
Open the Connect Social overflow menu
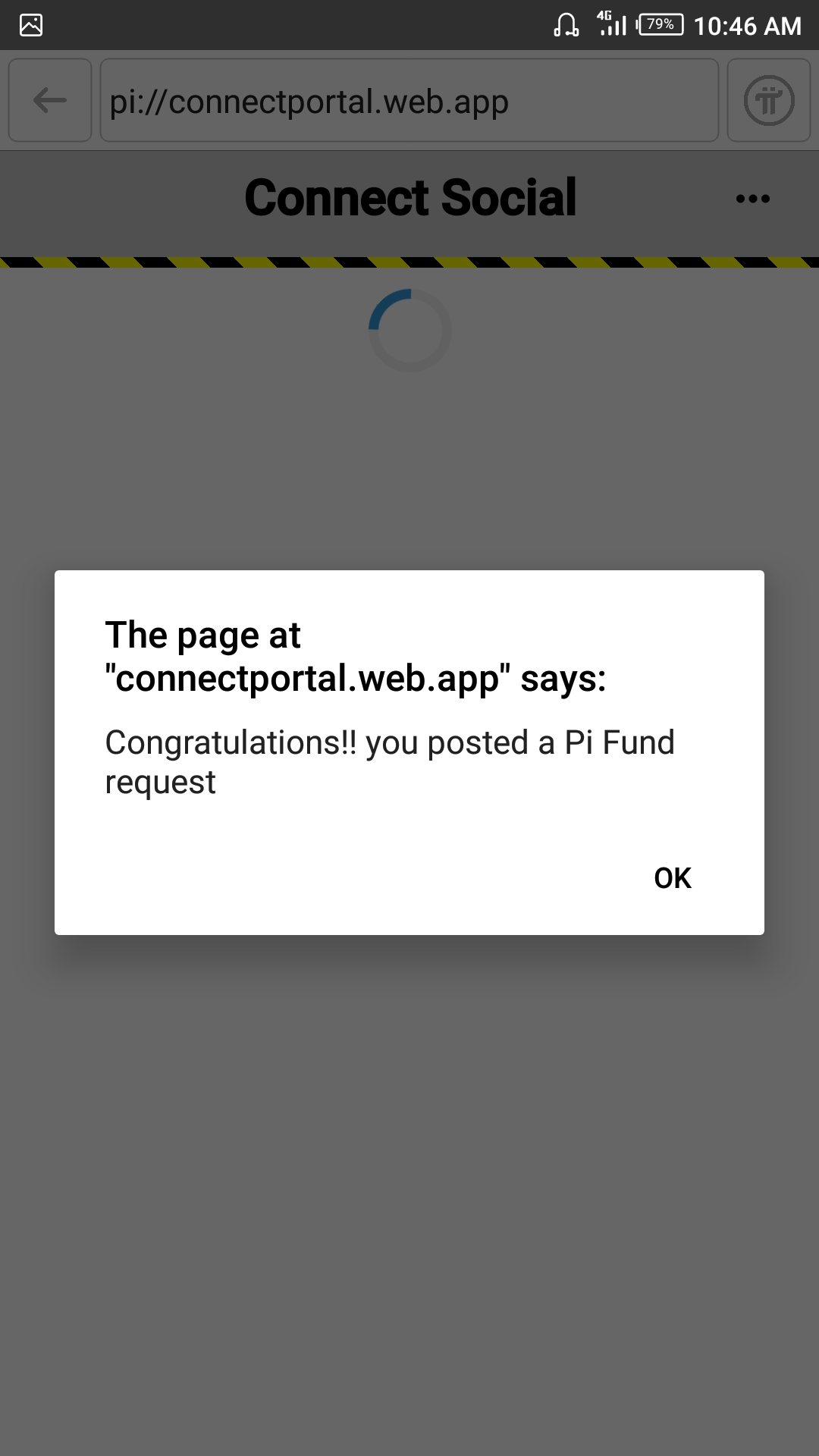click(752, 199)
